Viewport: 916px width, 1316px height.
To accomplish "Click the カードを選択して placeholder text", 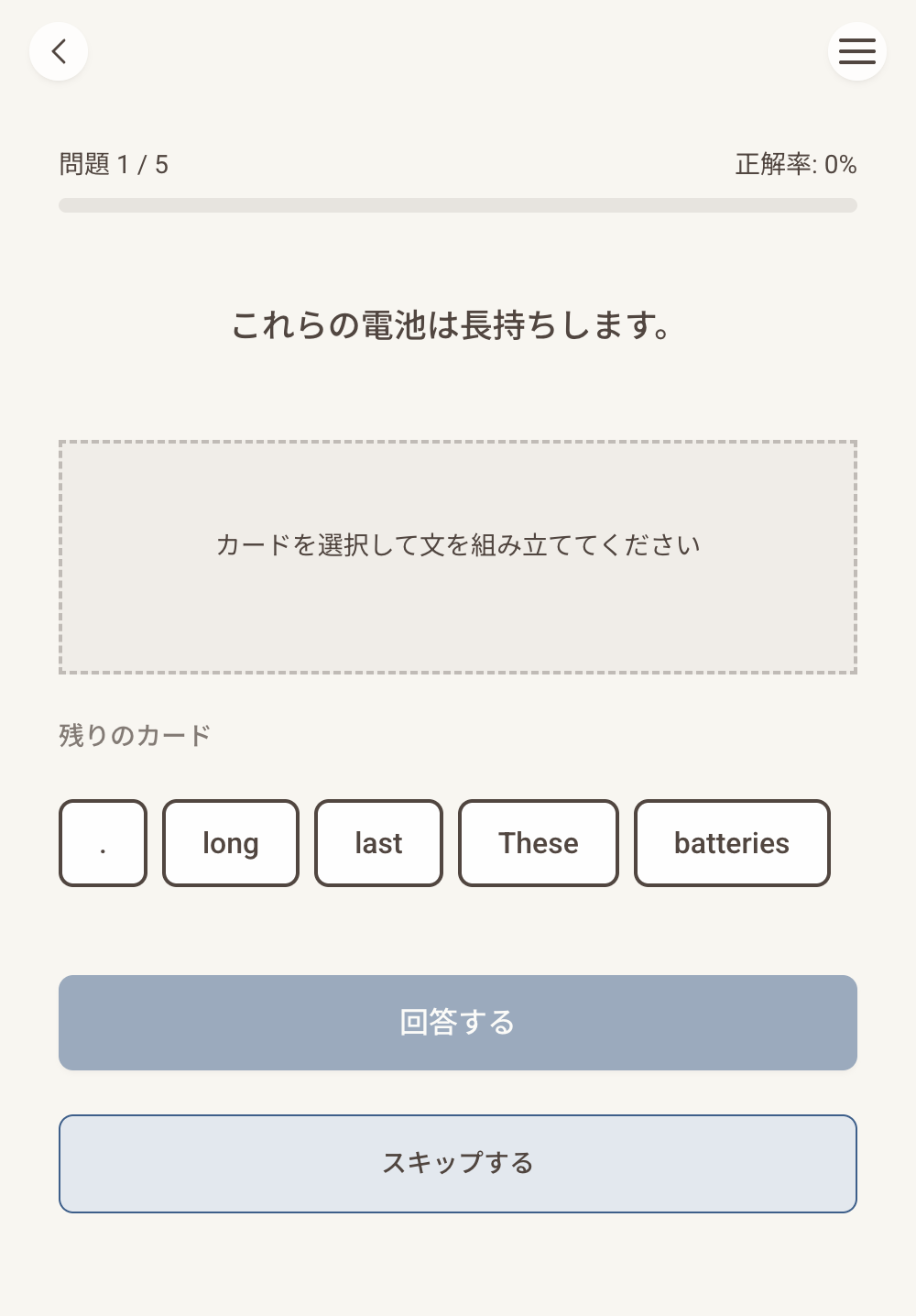I will click(x=457, y=543).
